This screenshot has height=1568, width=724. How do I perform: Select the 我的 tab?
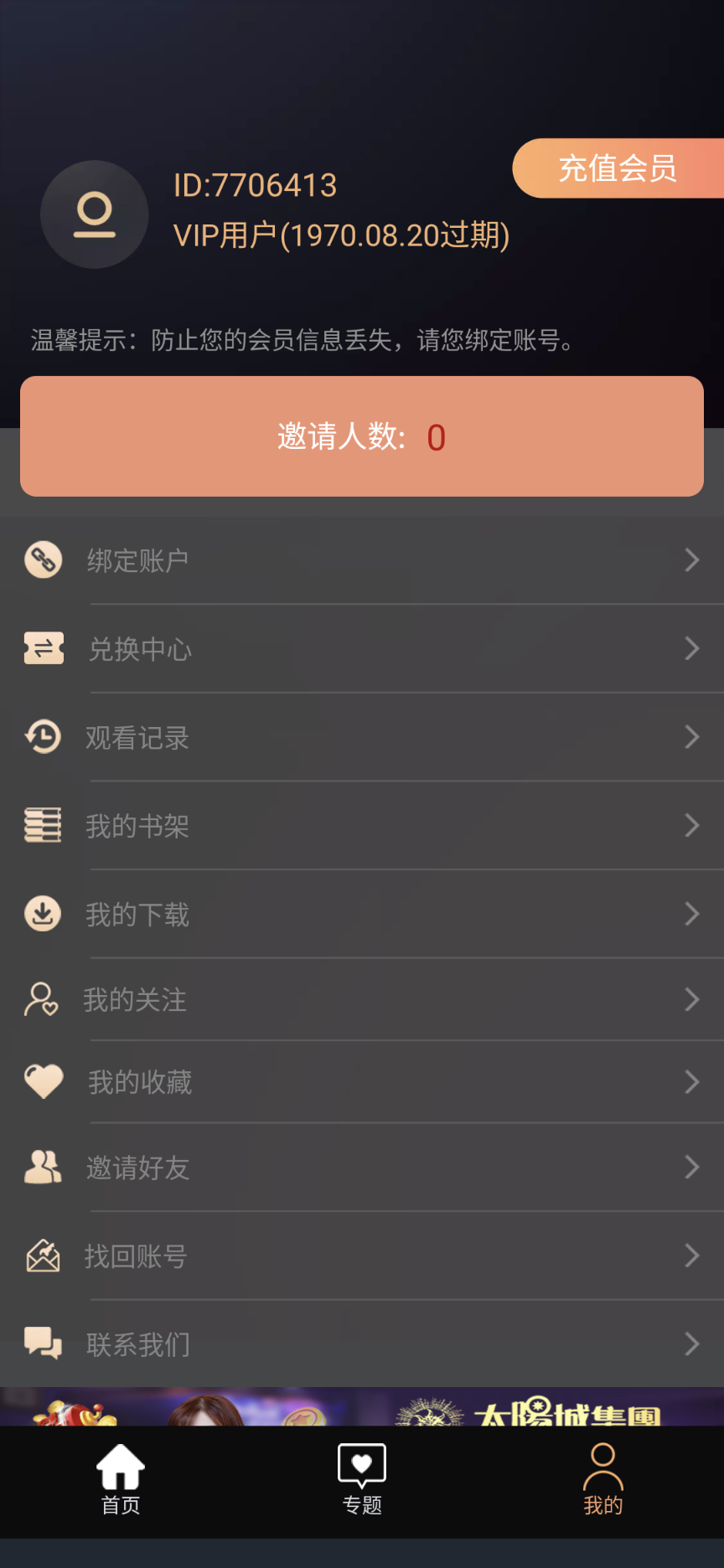pyautogui.click(x=602, y=1481)
